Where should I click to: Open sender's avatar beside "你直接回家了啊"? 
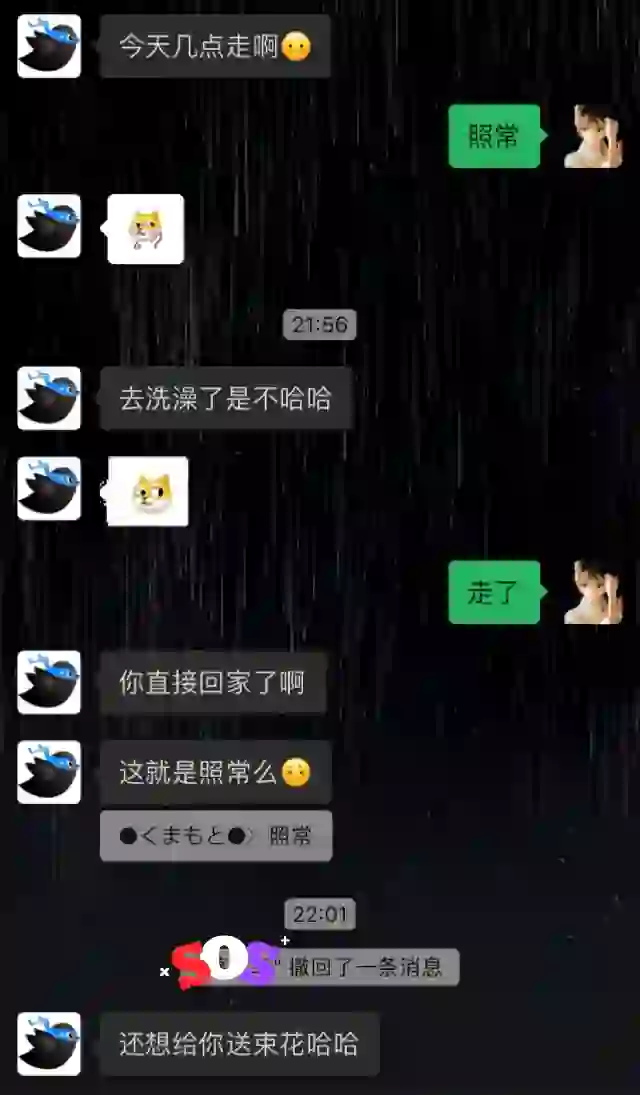(49, 682)
